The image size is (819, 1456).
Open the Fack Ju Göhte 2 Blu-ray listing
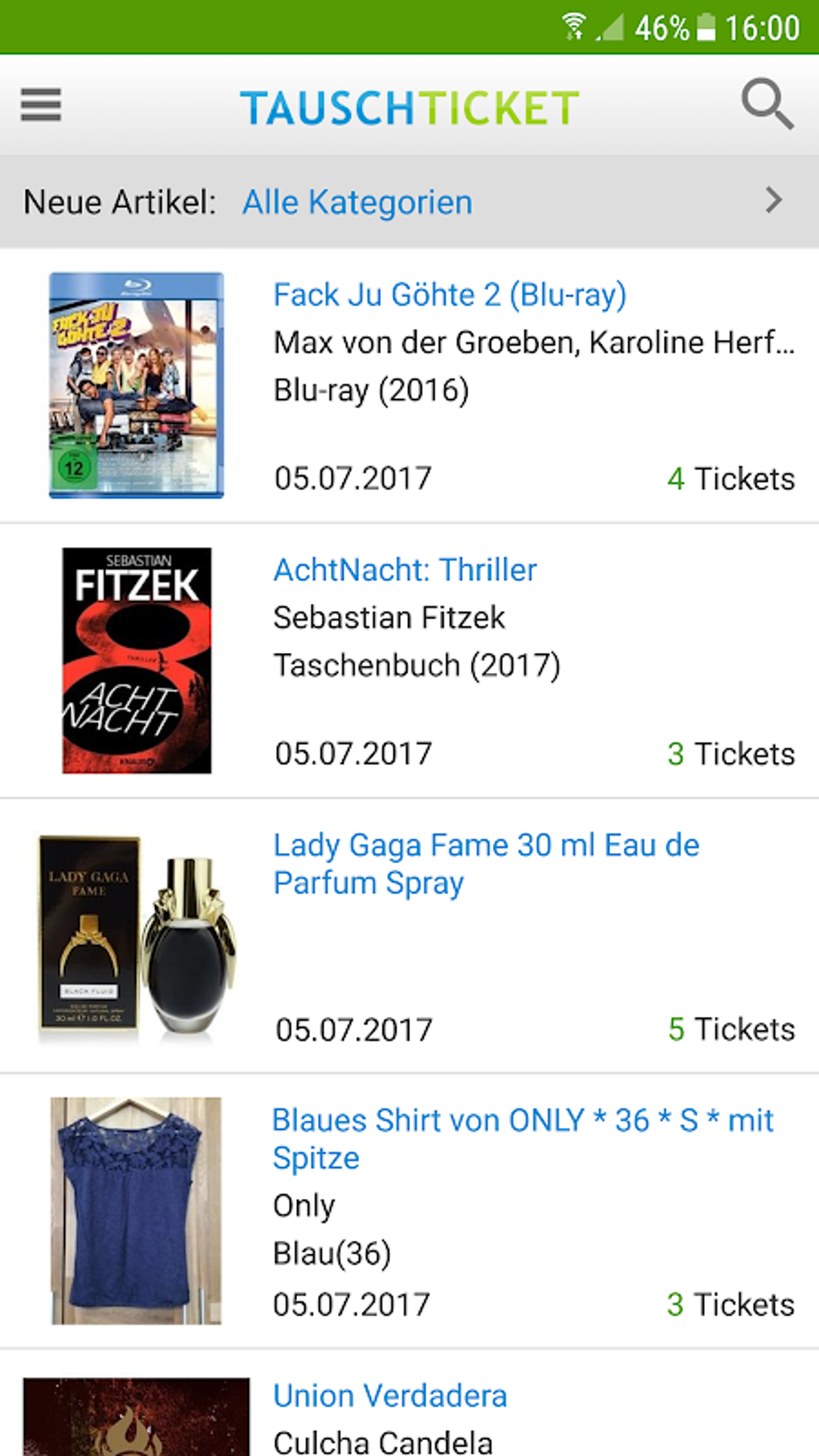tap(449, 295)
